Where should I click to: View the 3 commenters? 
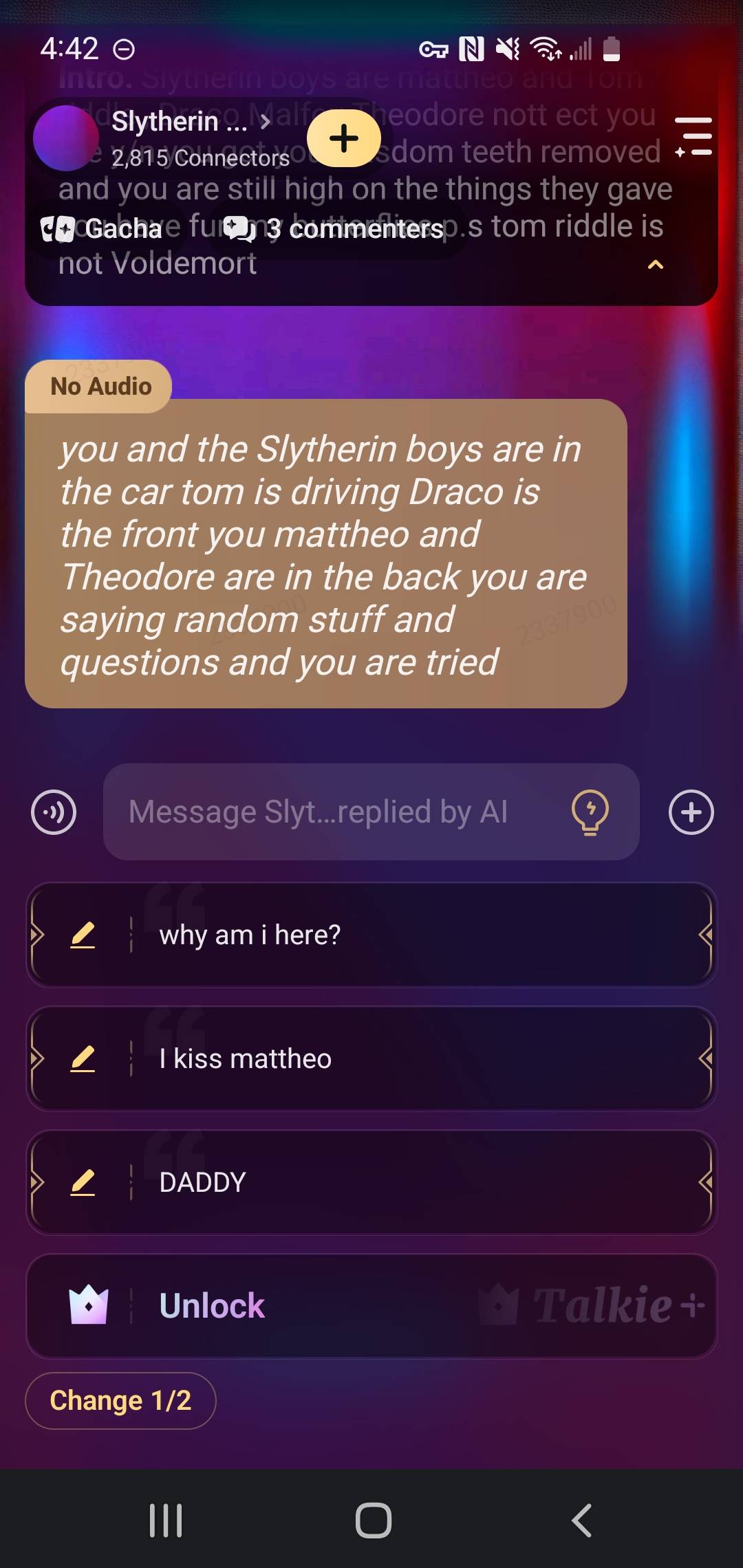pos(334,228)
